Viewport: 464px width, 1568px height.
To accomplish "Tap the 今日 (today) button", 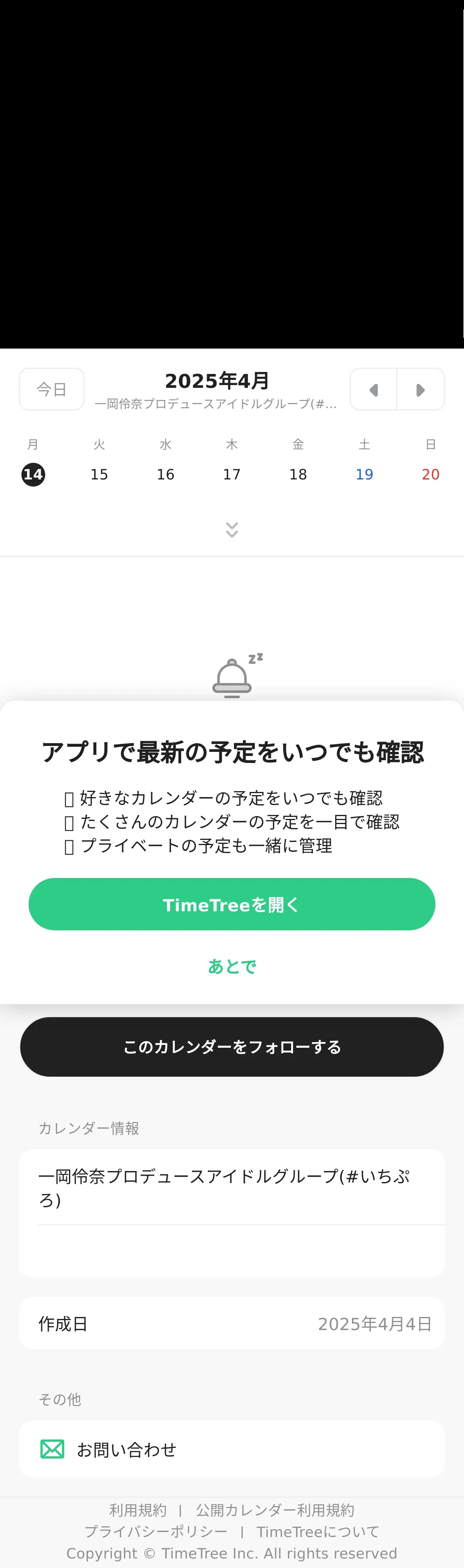I will (x=52, y=389).
